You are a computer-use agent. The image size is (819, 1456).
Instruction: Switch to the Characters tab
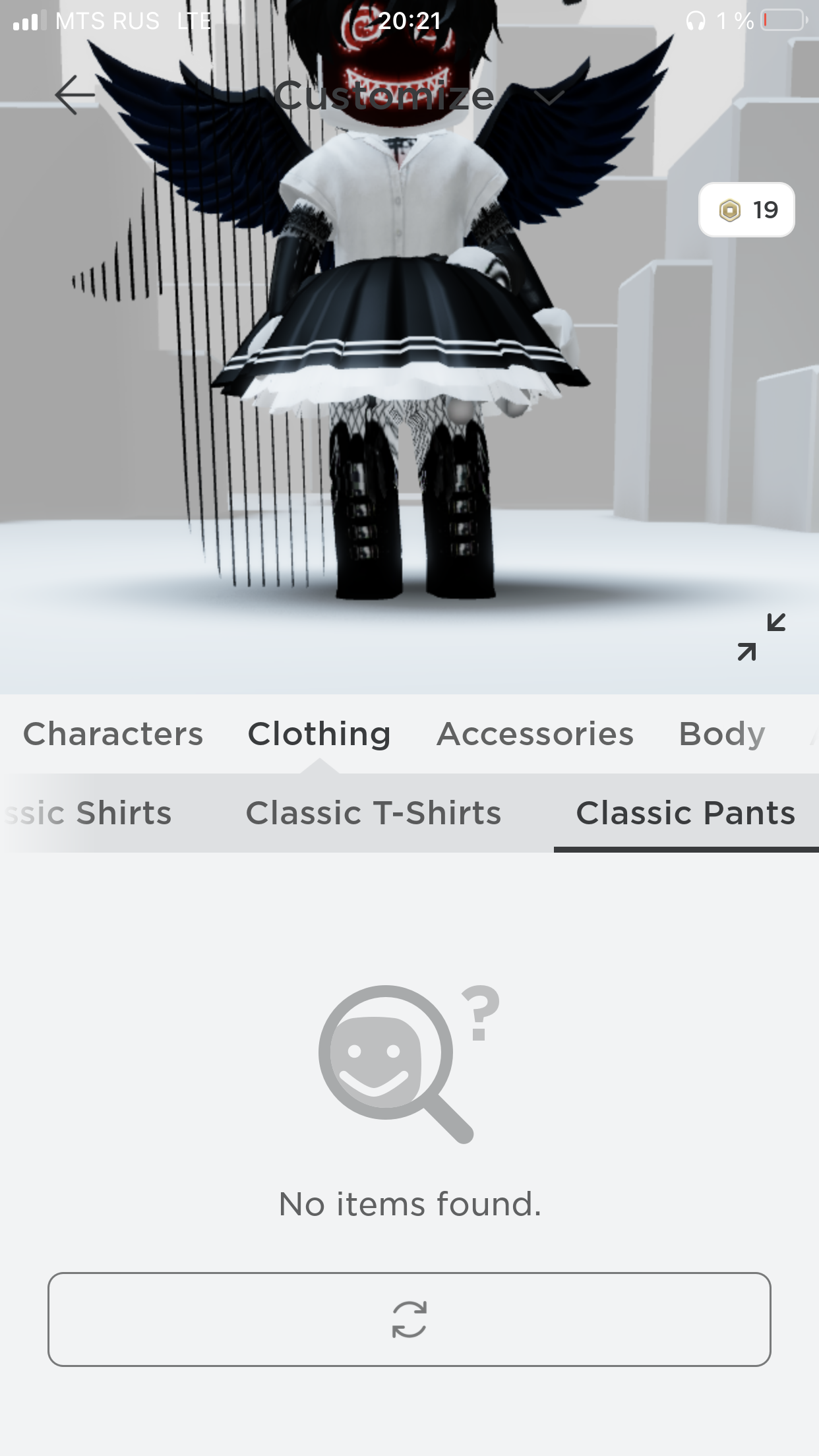point(113,734)
